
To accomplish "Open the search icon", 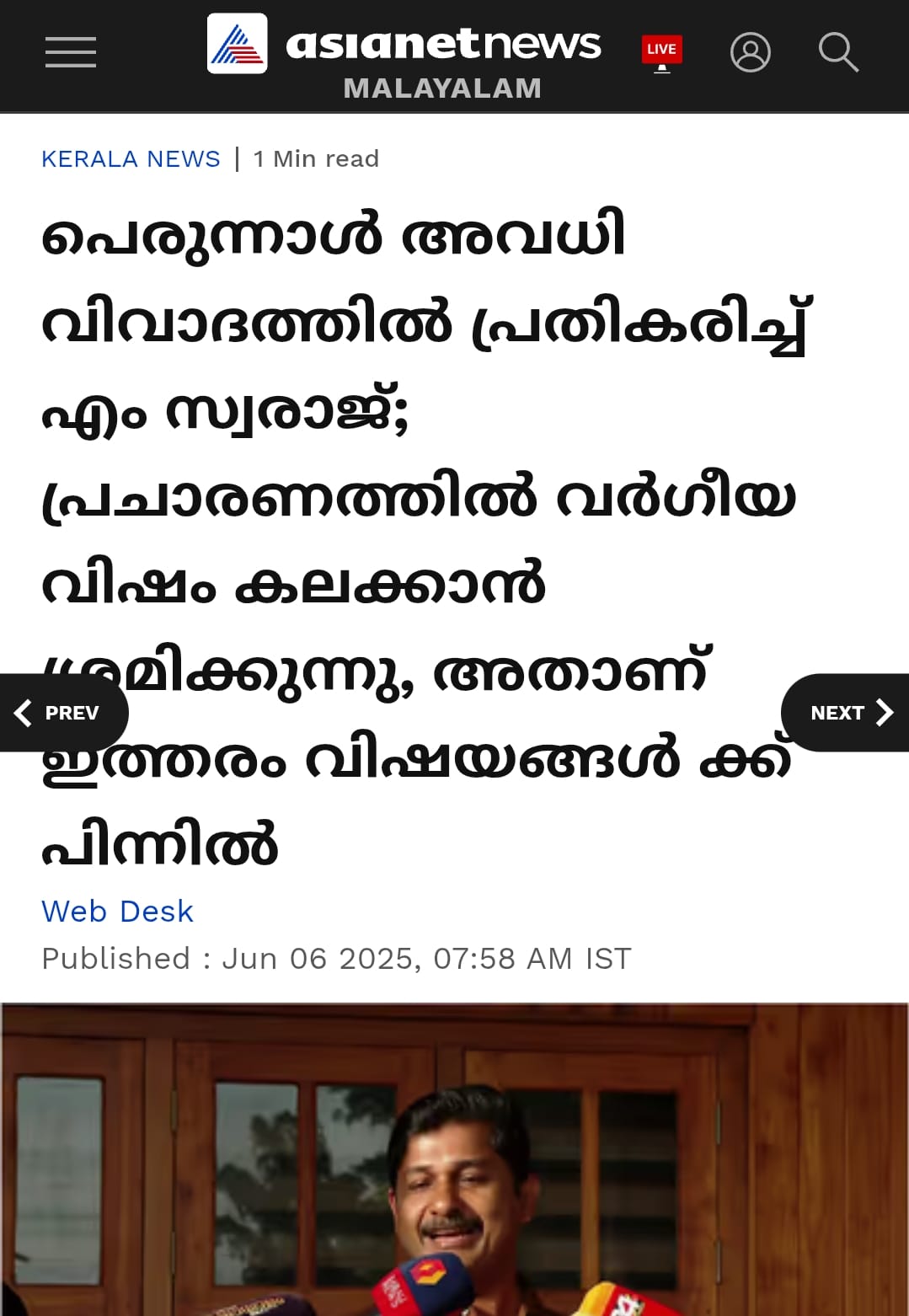I will tap(837, 52).
